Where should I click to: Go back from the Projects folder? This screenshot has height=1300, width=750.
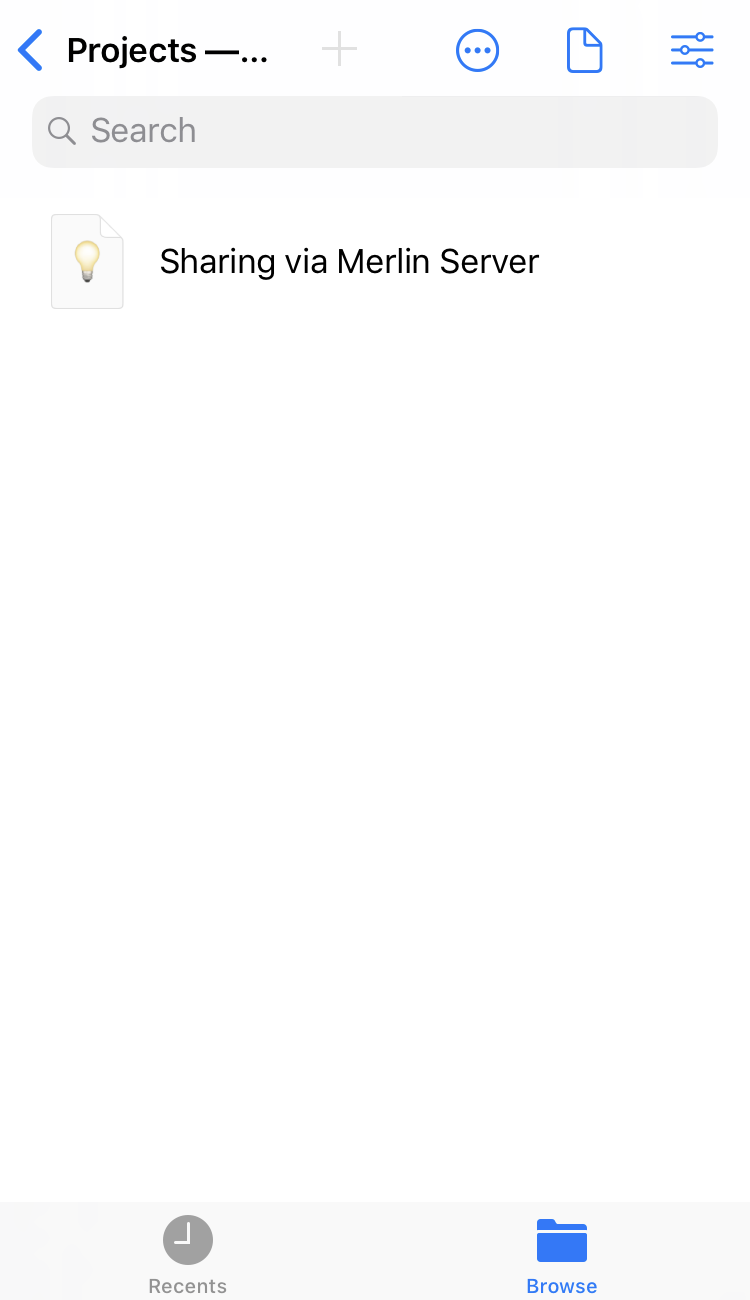[x=32, y=50]
